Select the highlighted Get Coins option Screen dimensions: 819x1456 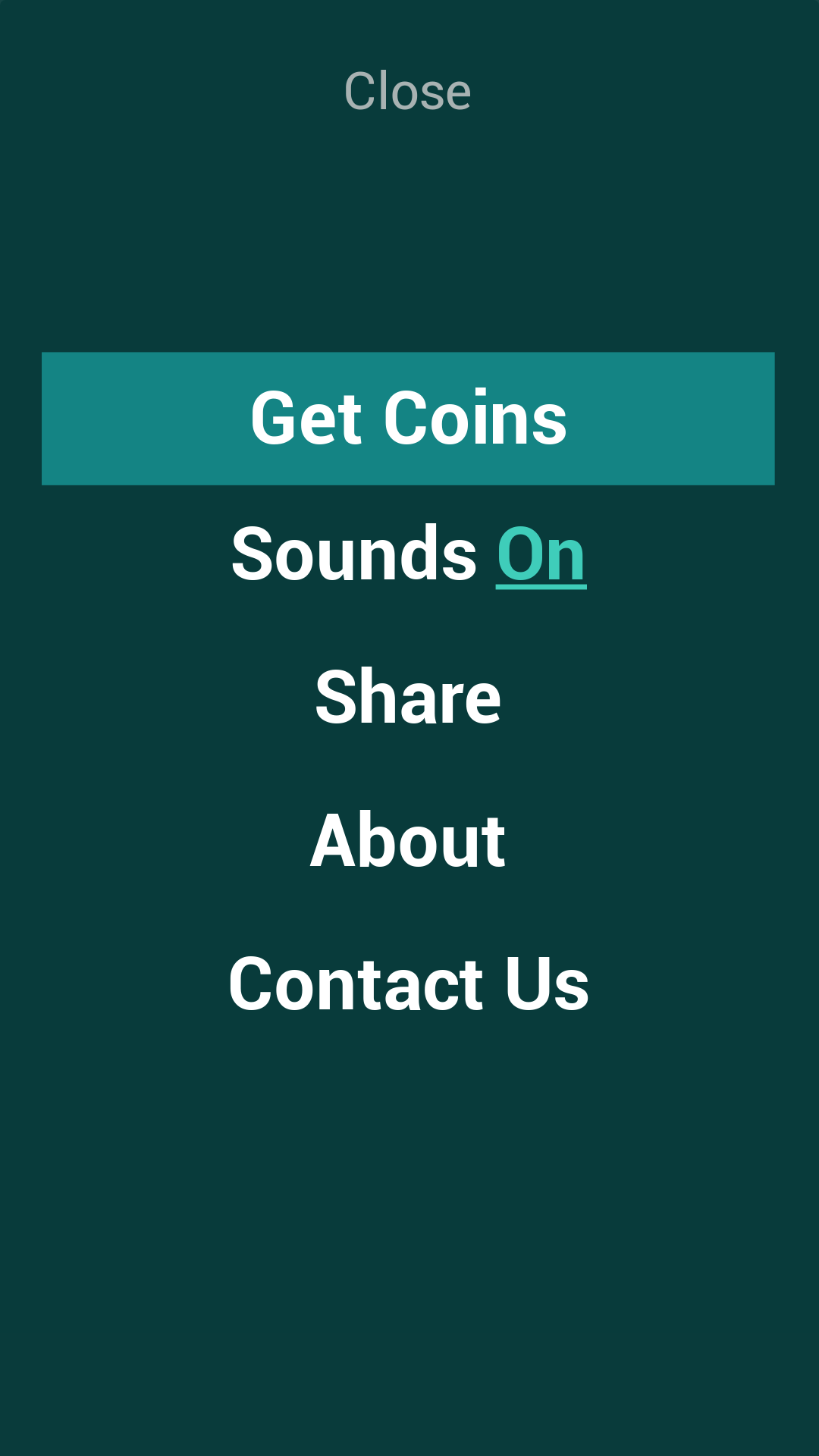(409, 417)
